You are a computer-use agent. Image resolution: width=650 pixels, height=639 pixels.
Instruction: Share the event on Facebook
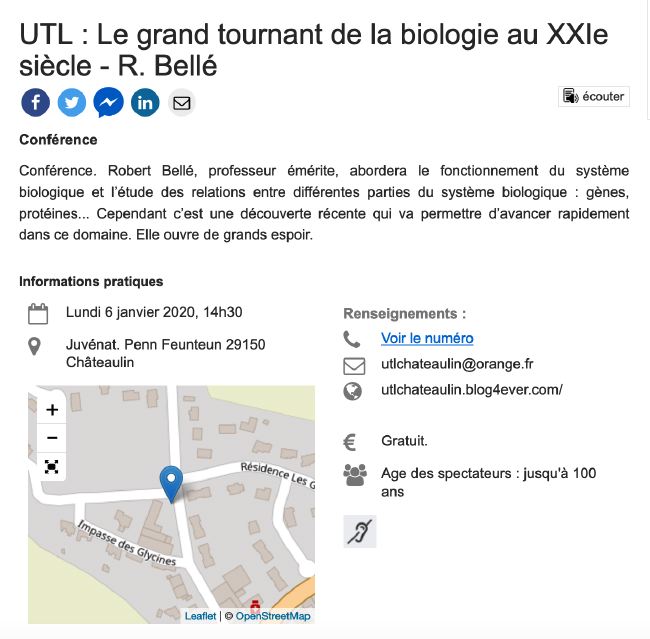[34, 102]
